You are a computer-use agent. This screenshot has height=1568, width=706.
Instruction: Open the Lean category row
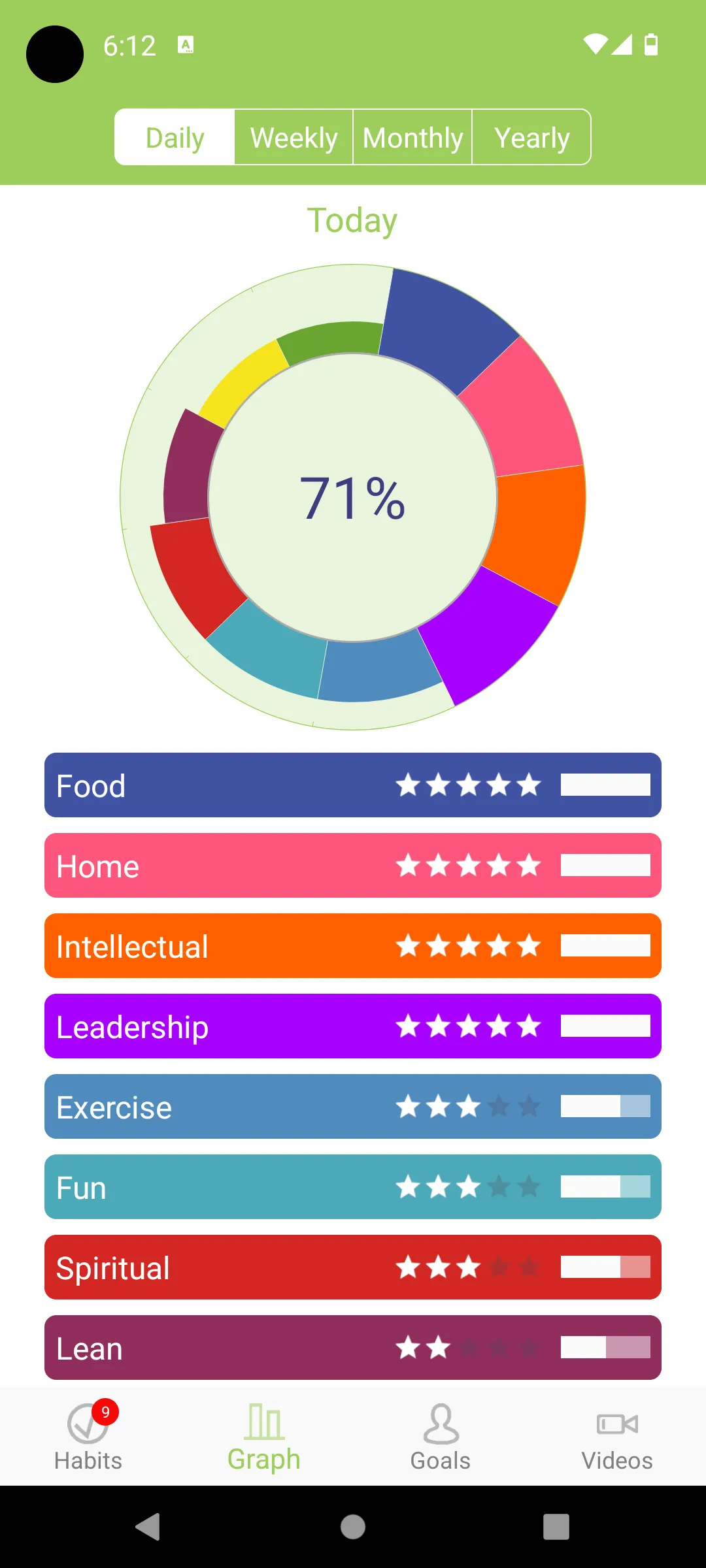pyautogui.click(x=353, y=1347)
